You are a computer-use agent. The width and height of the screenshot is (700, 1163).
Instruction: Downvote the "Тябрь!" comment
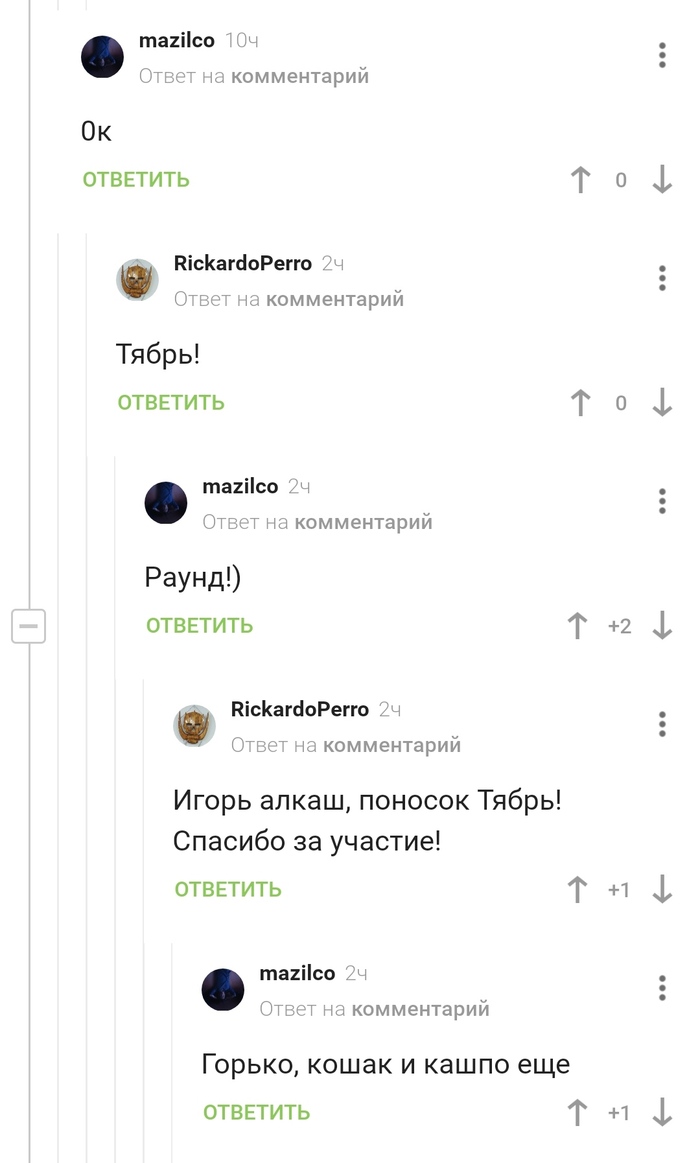click(x=662, y=403)
